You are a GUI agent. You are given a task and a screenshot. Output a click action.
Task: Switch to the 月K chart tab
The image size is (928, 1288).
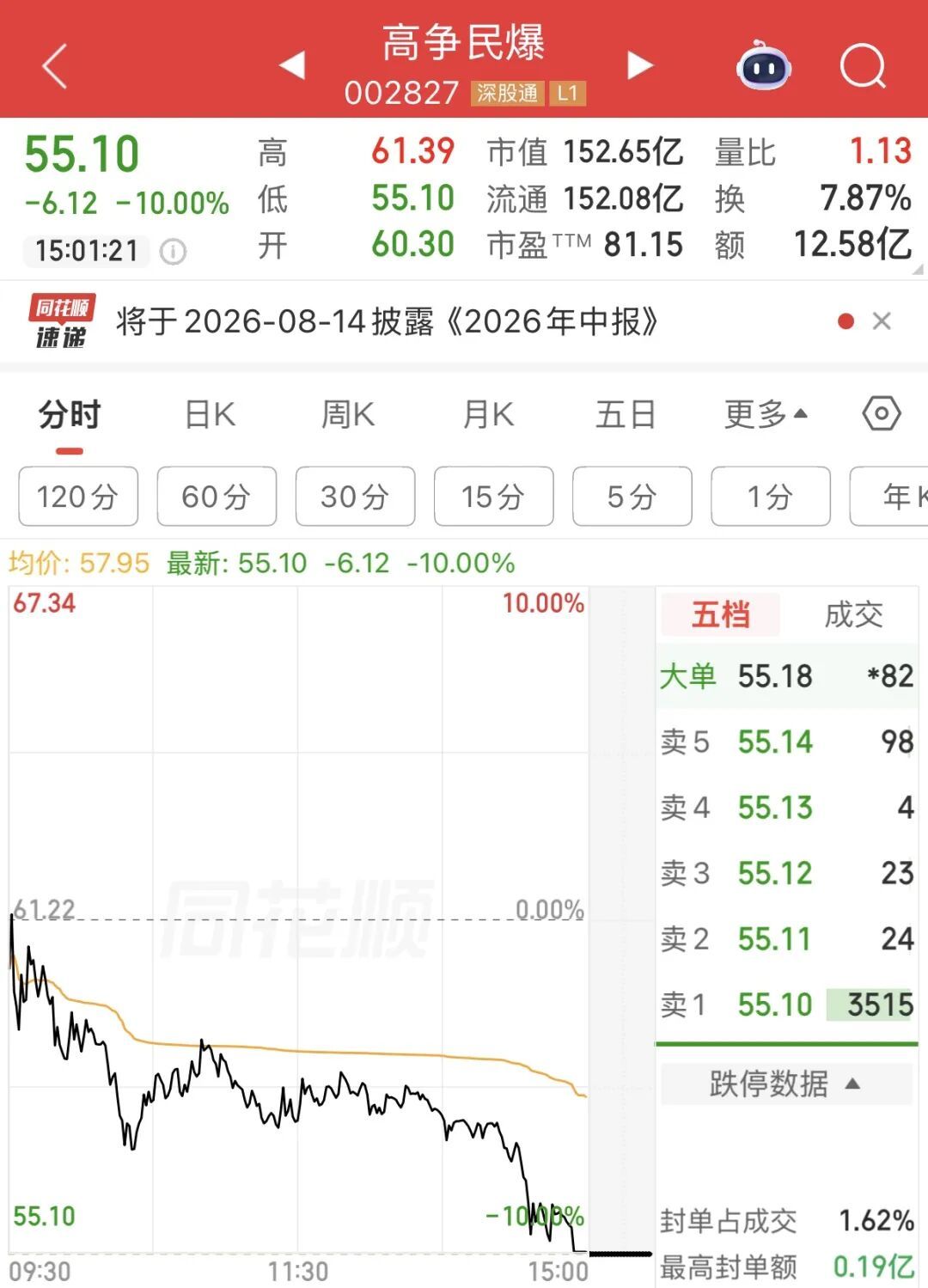pos(488,415)
